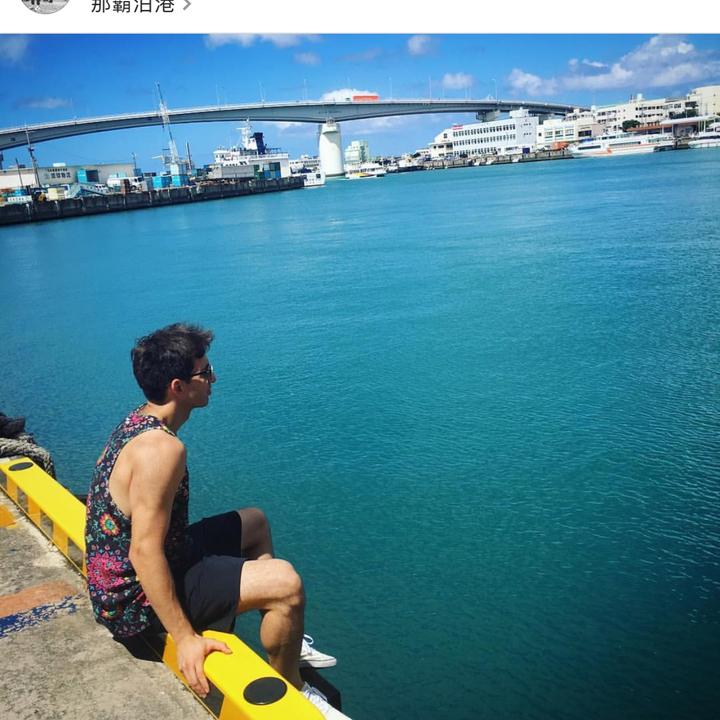Image resolution: width=720 pixels, height=720 pixels.
Task: Open the 那霸泊港 location link
Action: [x=135, y=6]
